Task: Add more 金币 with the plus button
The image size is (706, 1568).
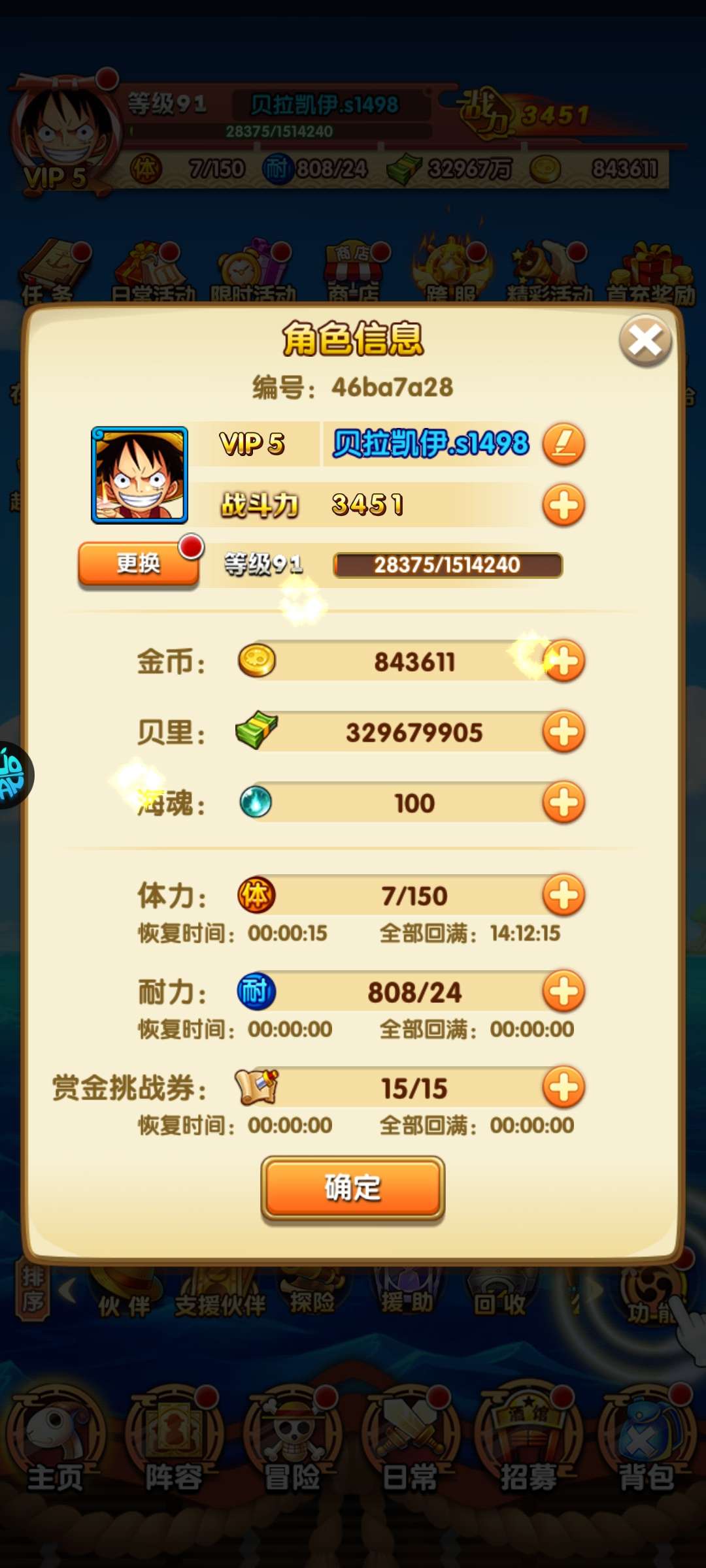Action: [563, 661]
